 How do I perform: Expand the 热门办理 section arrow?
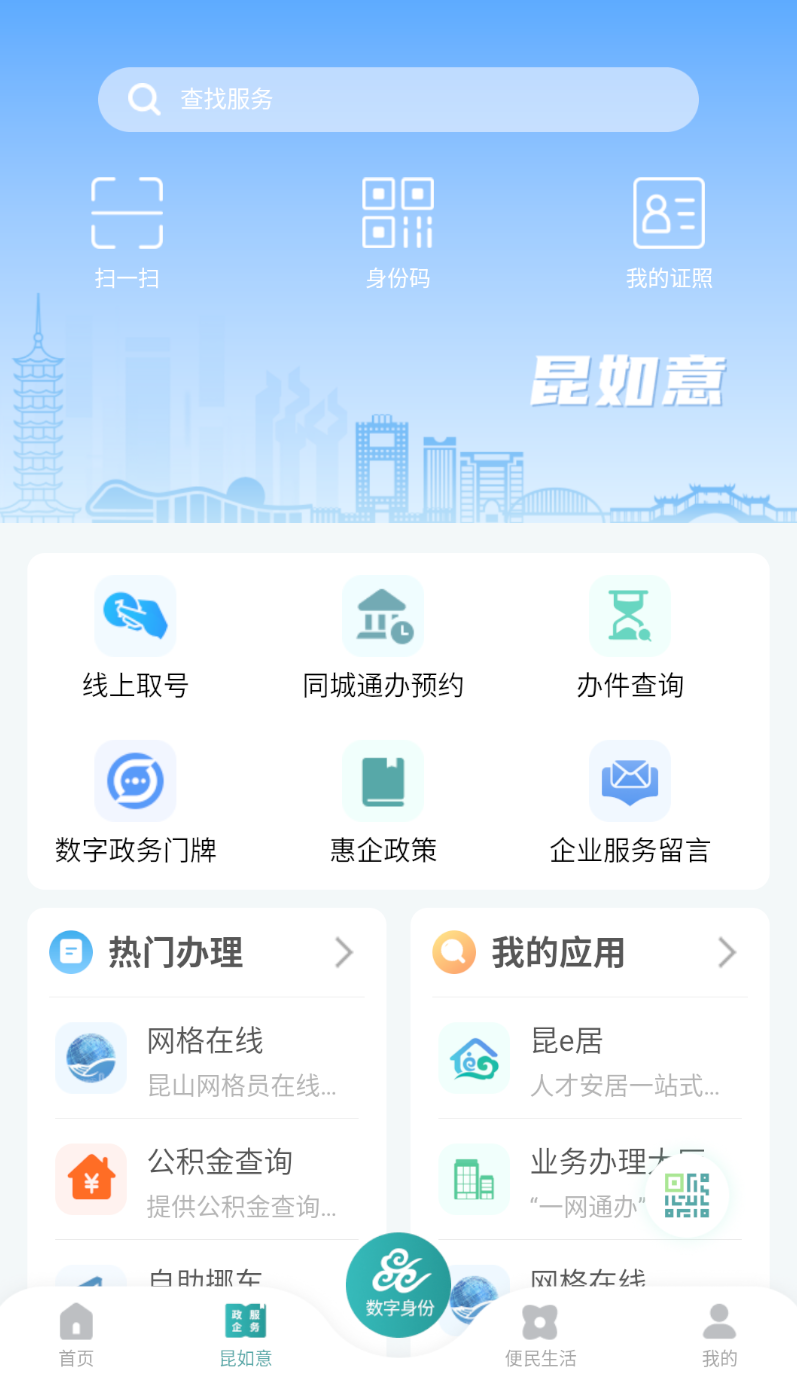344,953
